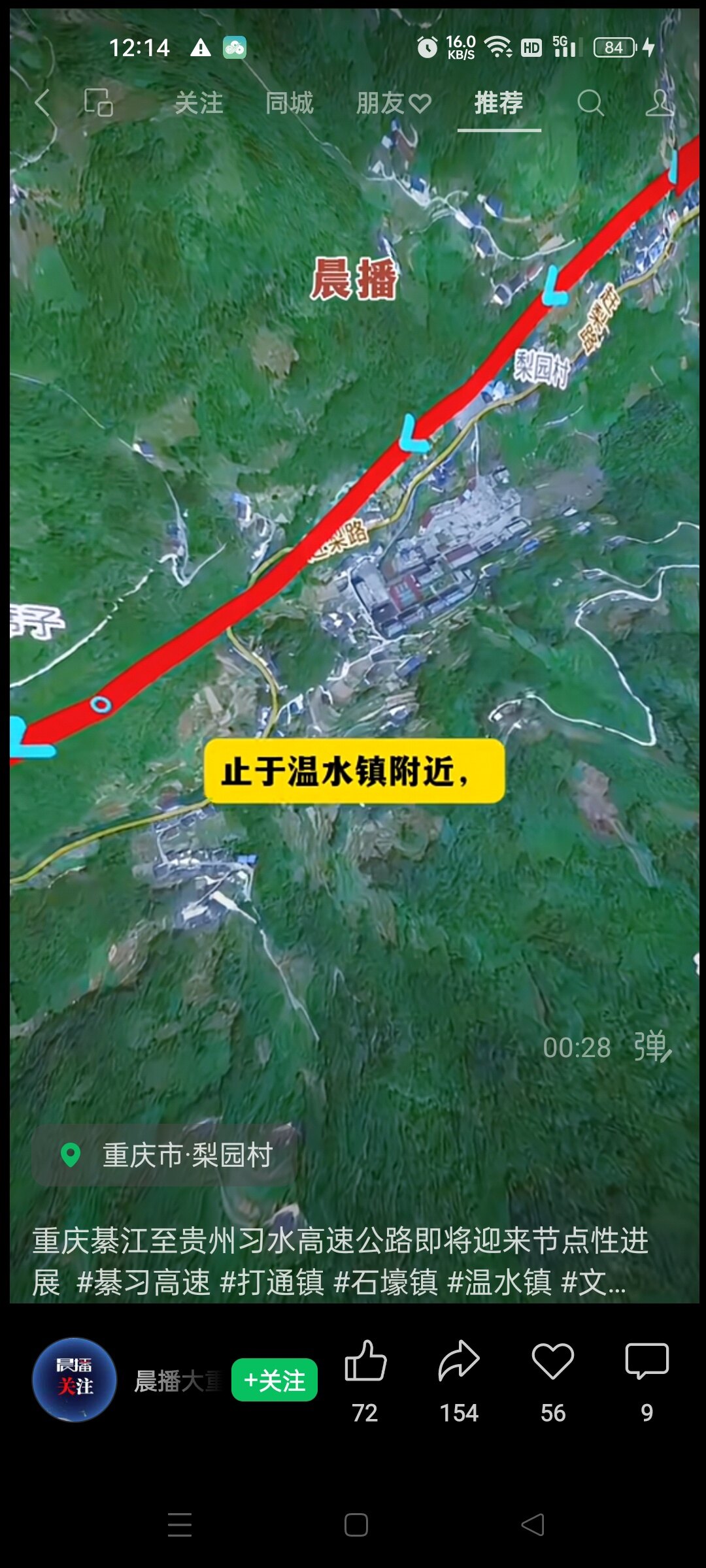The width and height of the screenshot is (706, 1568).
Task: Open the 重庆市·梨园村 location tag
Action: coord(165,1155)
